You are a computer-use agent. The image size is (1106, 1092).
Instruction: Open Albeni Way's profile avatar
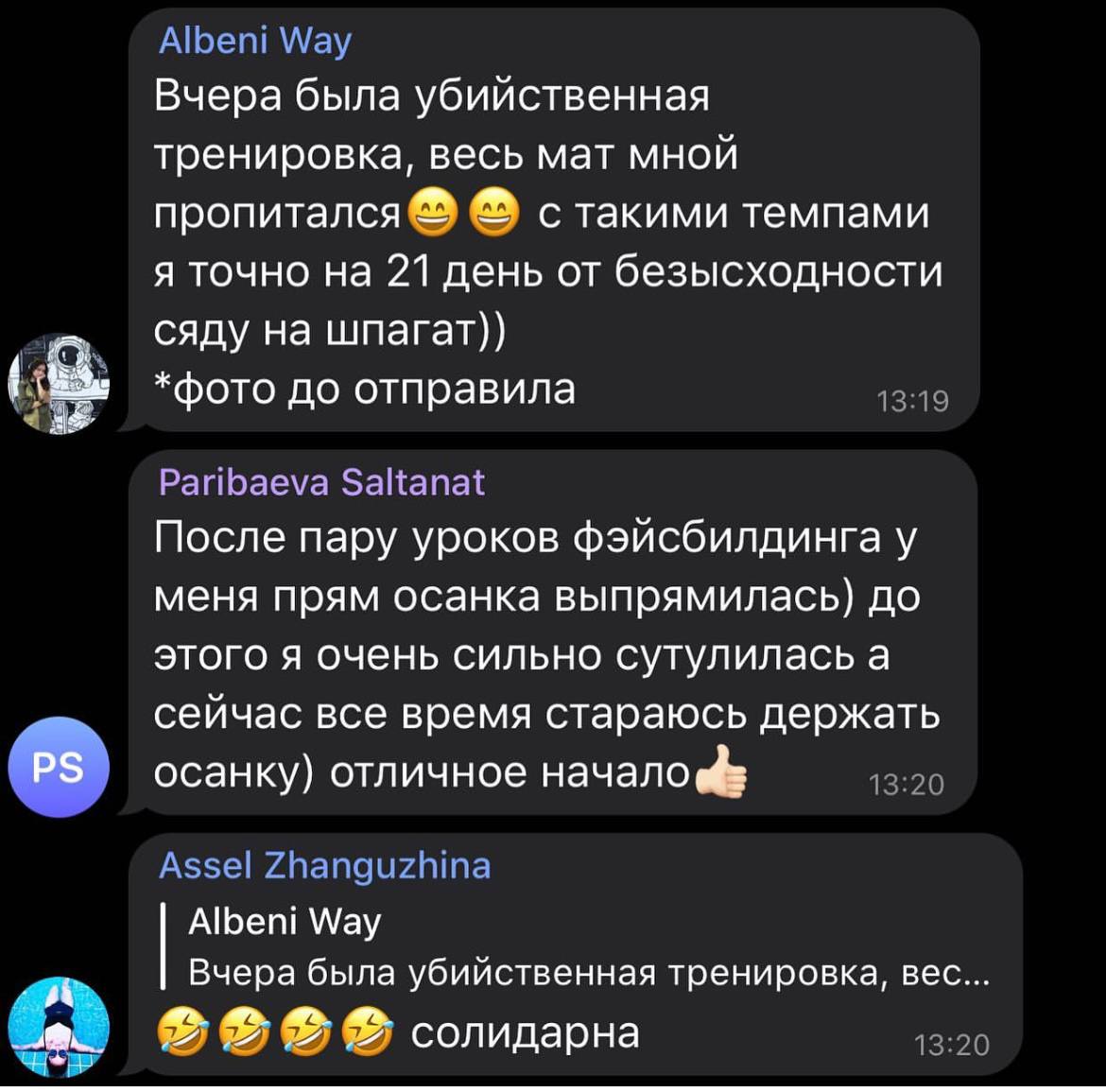click(59, 383)
